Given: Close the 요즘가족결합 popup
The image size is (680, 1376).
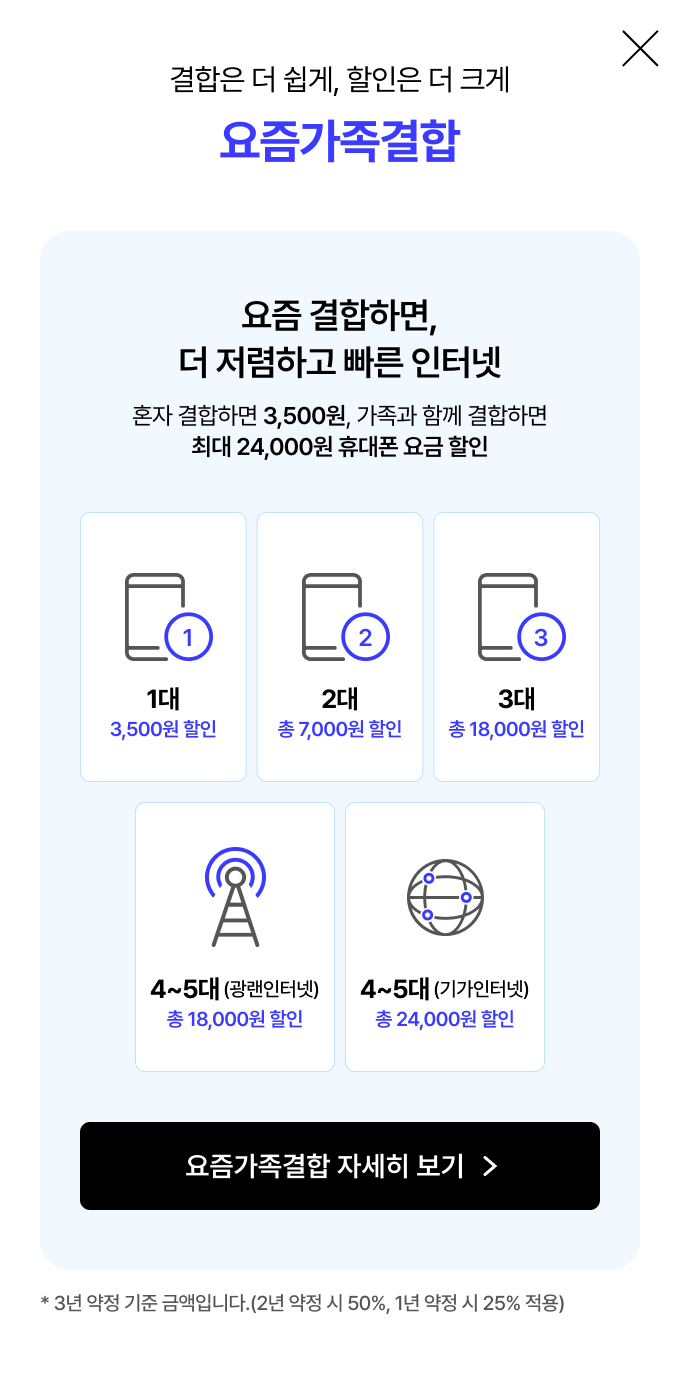Looking at the screenshot, I should point(640,48).
